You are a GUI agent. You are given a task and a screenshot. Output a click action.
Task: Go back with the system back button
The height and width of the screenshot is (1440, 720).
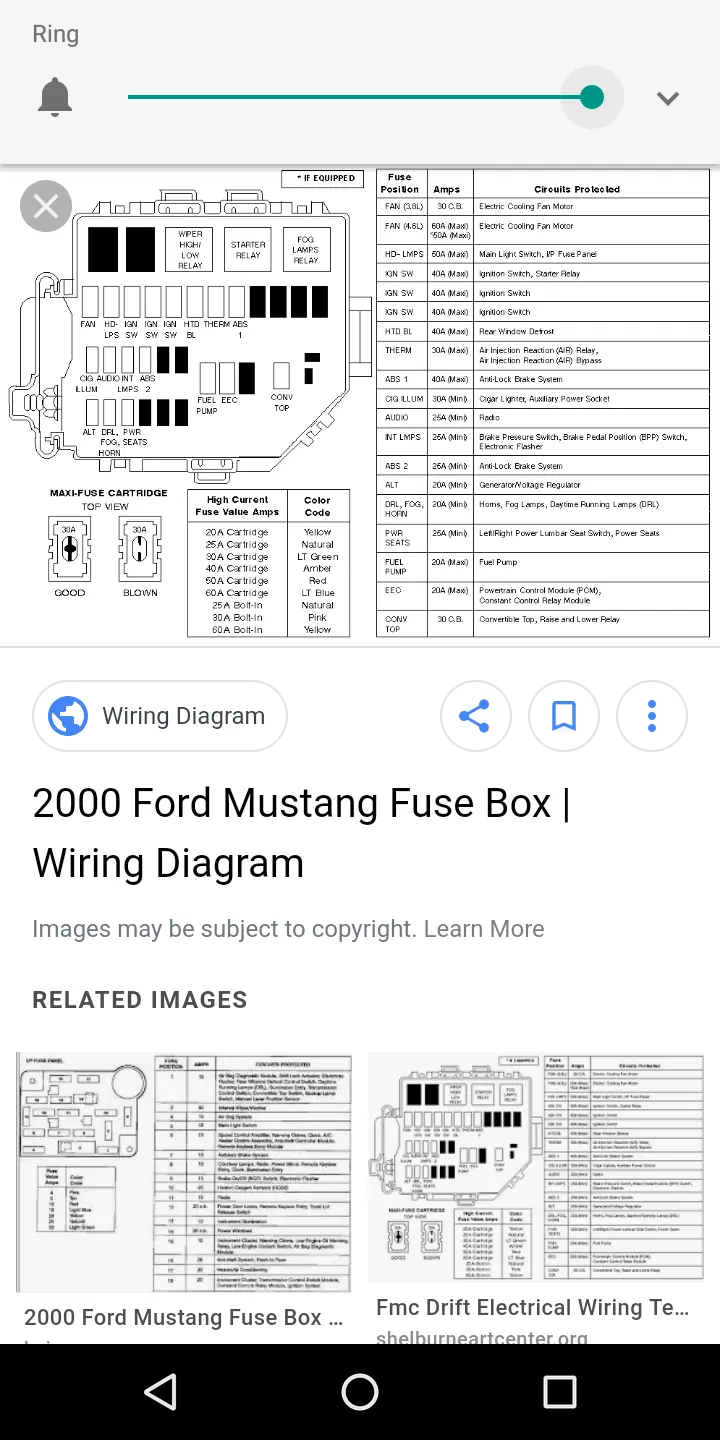point(160,1392)
